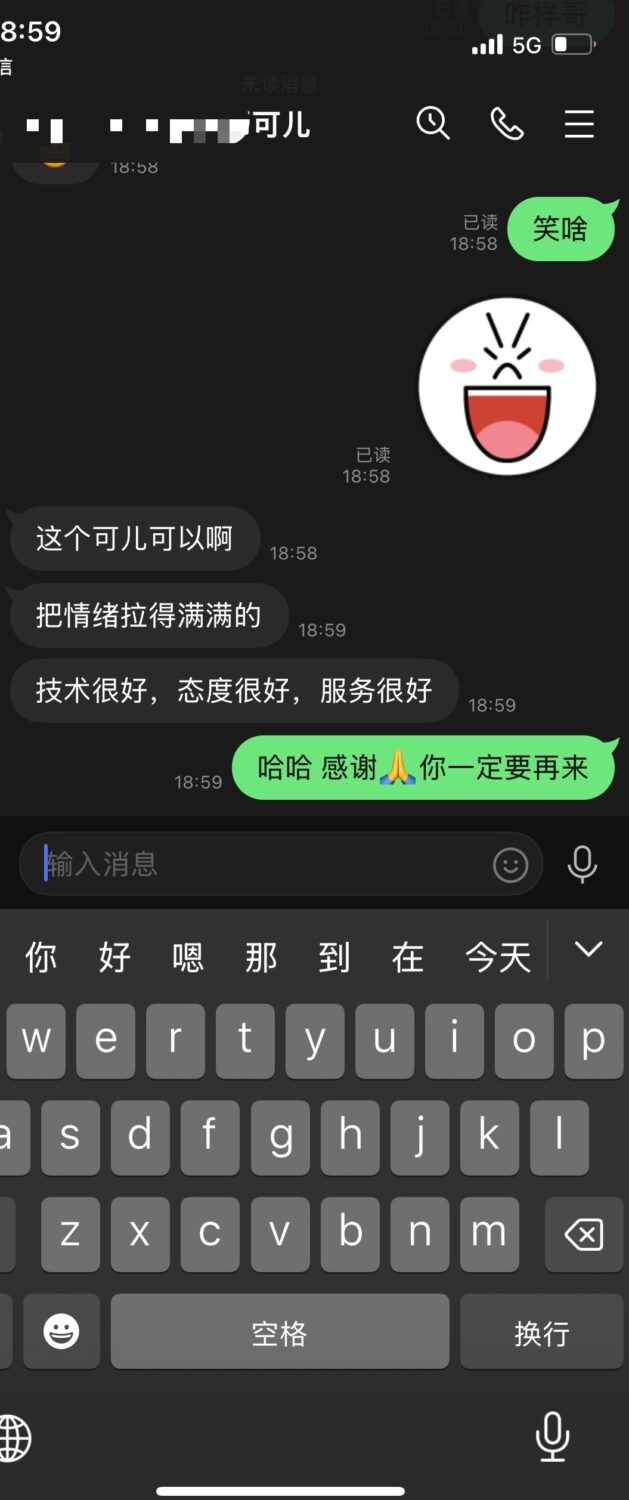Open the emoji sticker picker
The height and width of the screenshot is (1500, 629).
pos(510,865)
